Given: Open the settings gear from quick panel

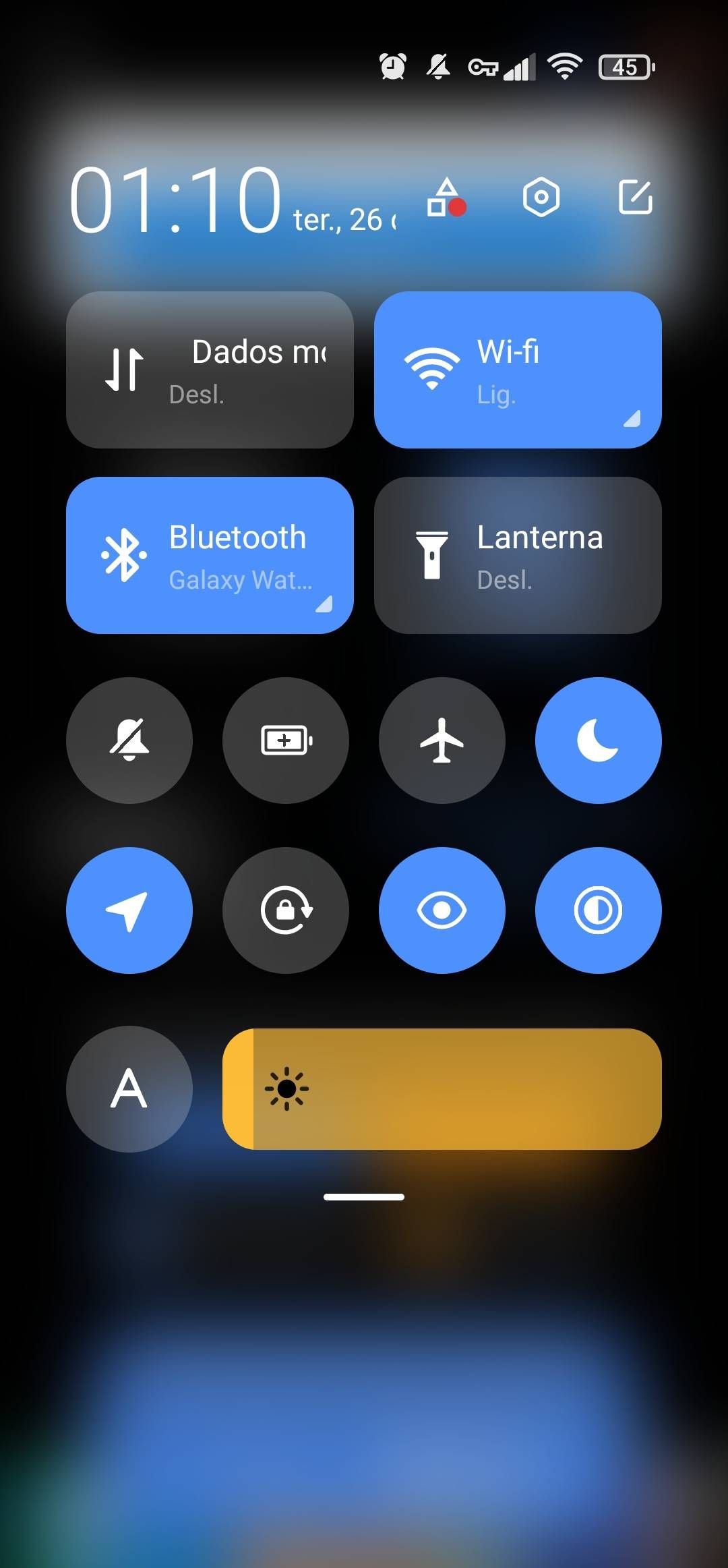Looking at the screenshot, I should point(541,198).
